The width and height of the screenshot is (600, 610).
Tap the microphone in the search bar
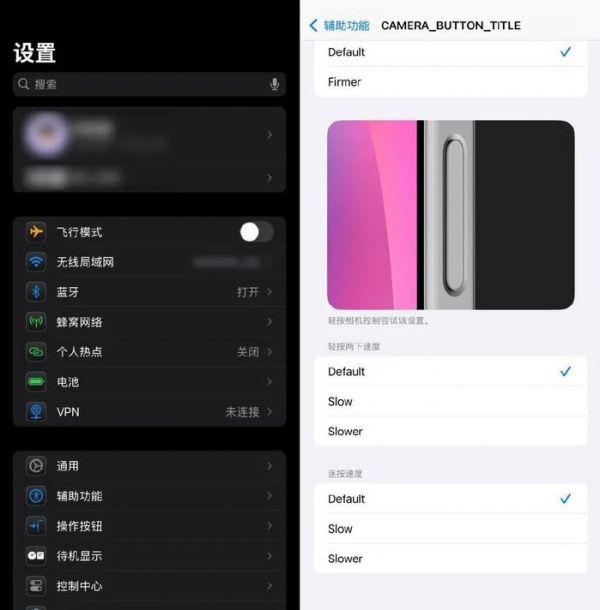274,85
